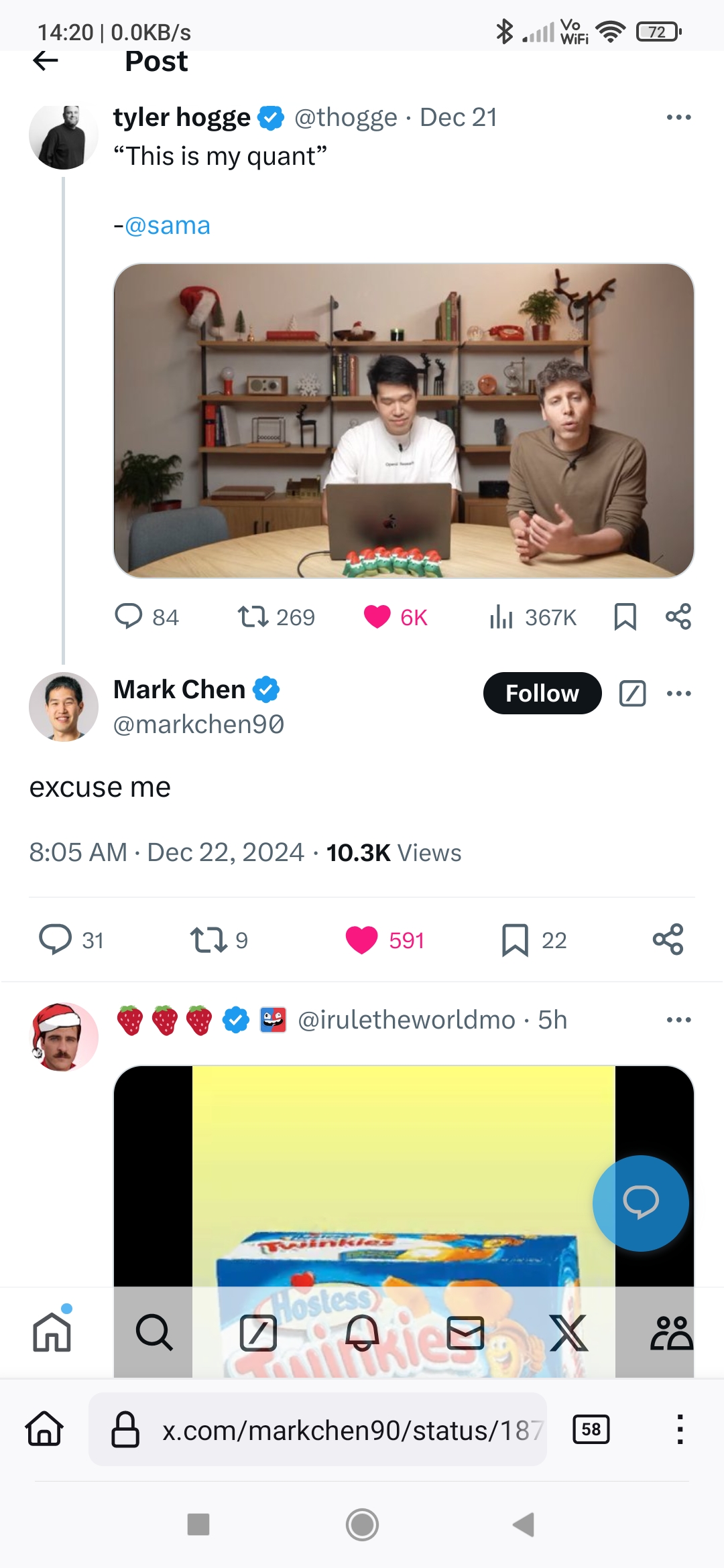Like Mark Chen's "excuse me" post
The width and height of the screenshot is (724, 1568).
[x=362, y=939]
